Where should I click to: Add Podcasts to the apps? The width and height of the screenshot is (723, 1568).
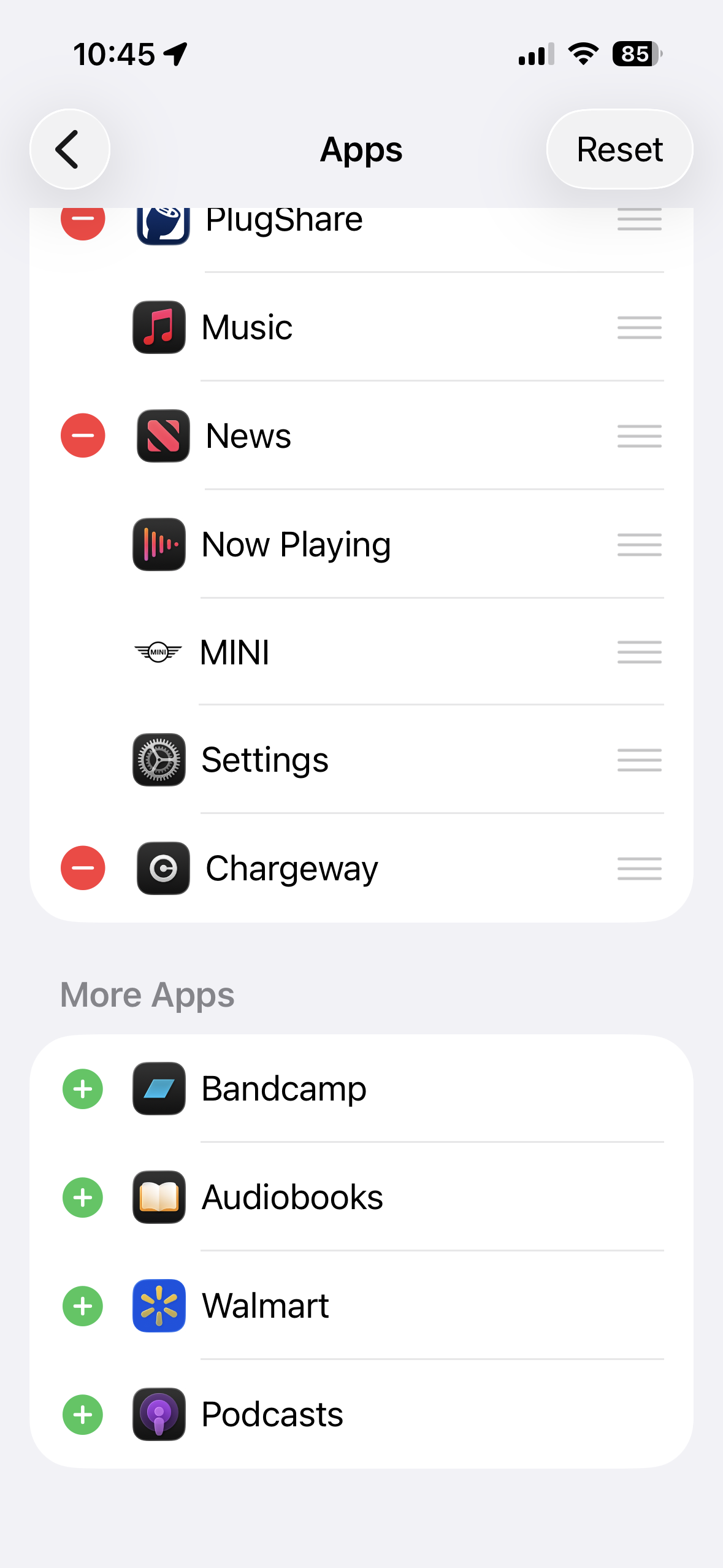[x=83, y=1415]
